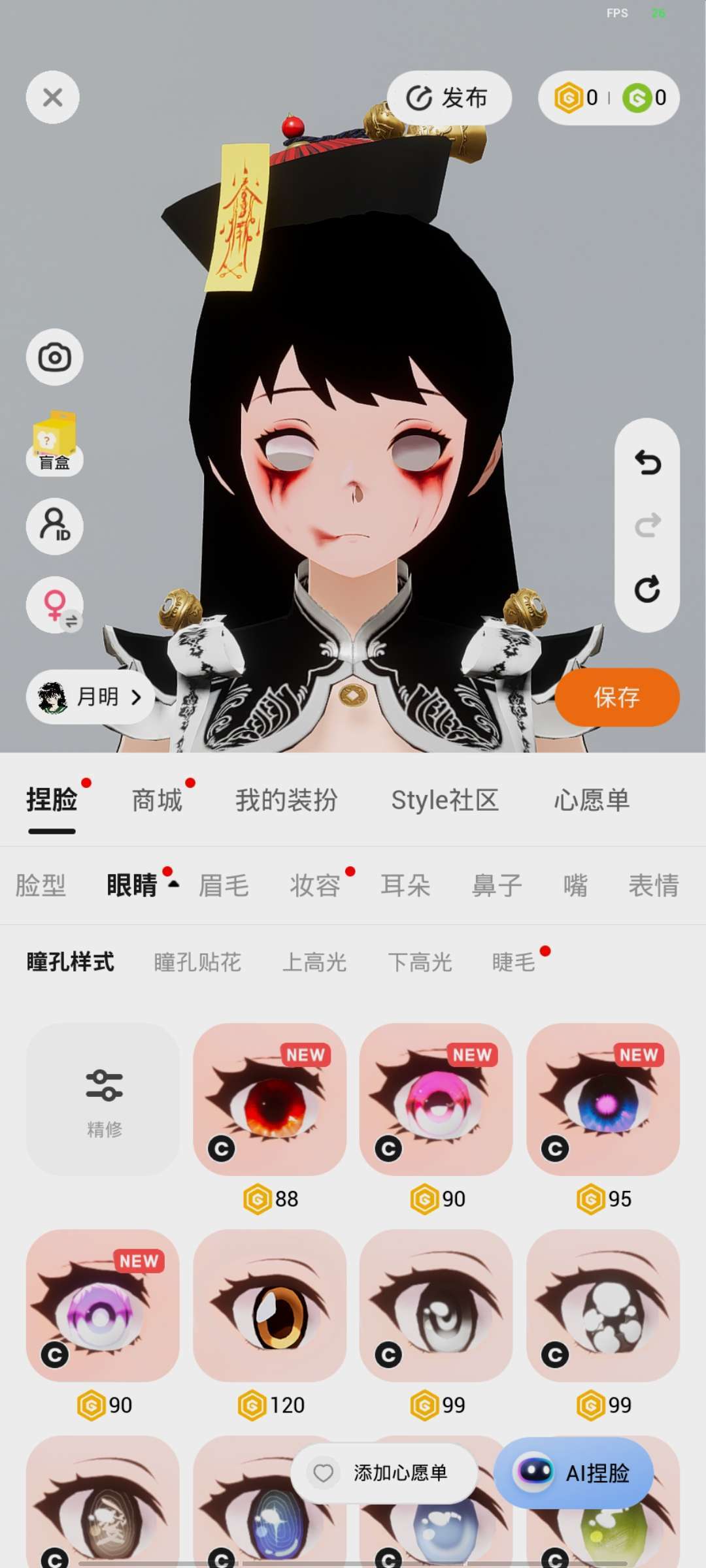
Task: Open the 月明 profile chip
Action: pos(90,697)
